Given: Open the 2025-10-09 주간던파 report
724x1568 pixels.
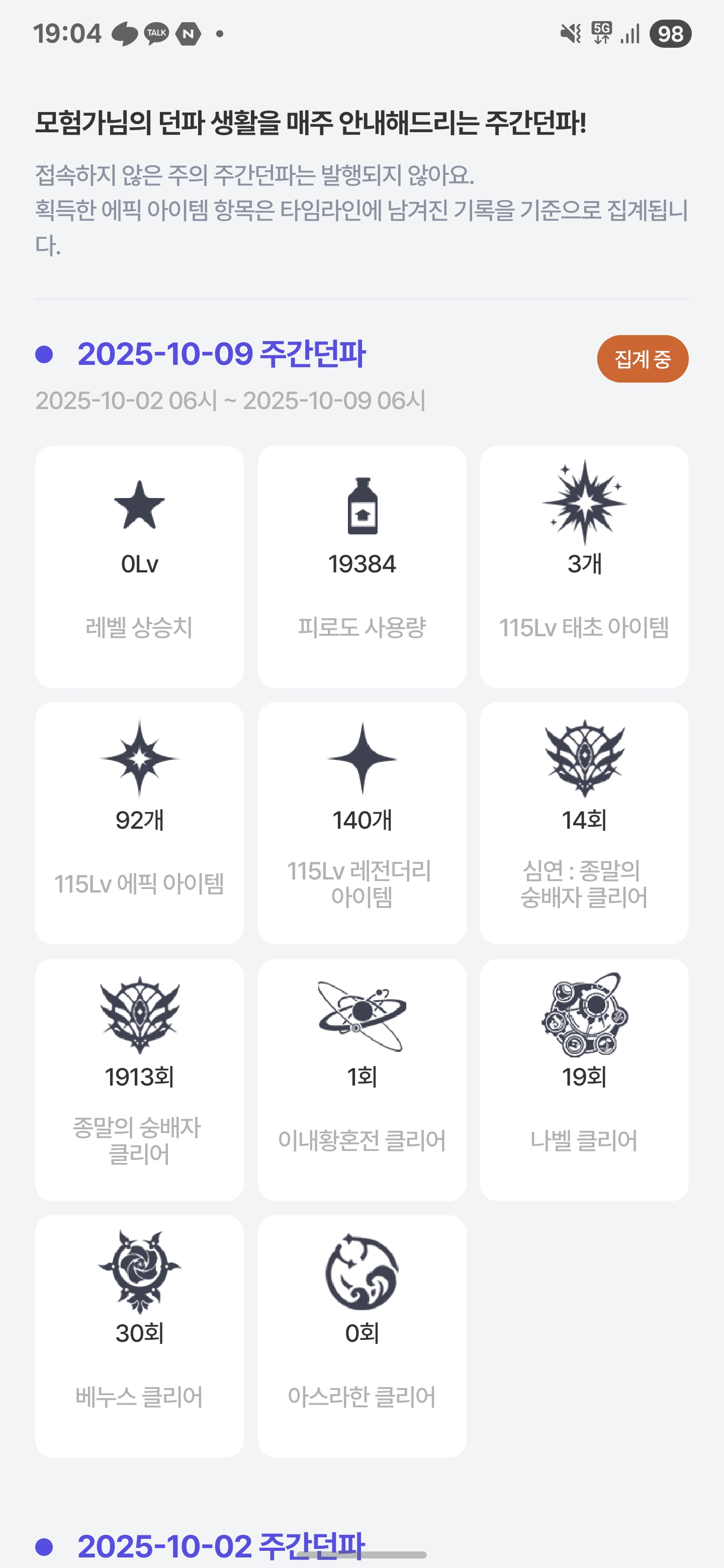Looking at the screenshot, I should [221, 354].
